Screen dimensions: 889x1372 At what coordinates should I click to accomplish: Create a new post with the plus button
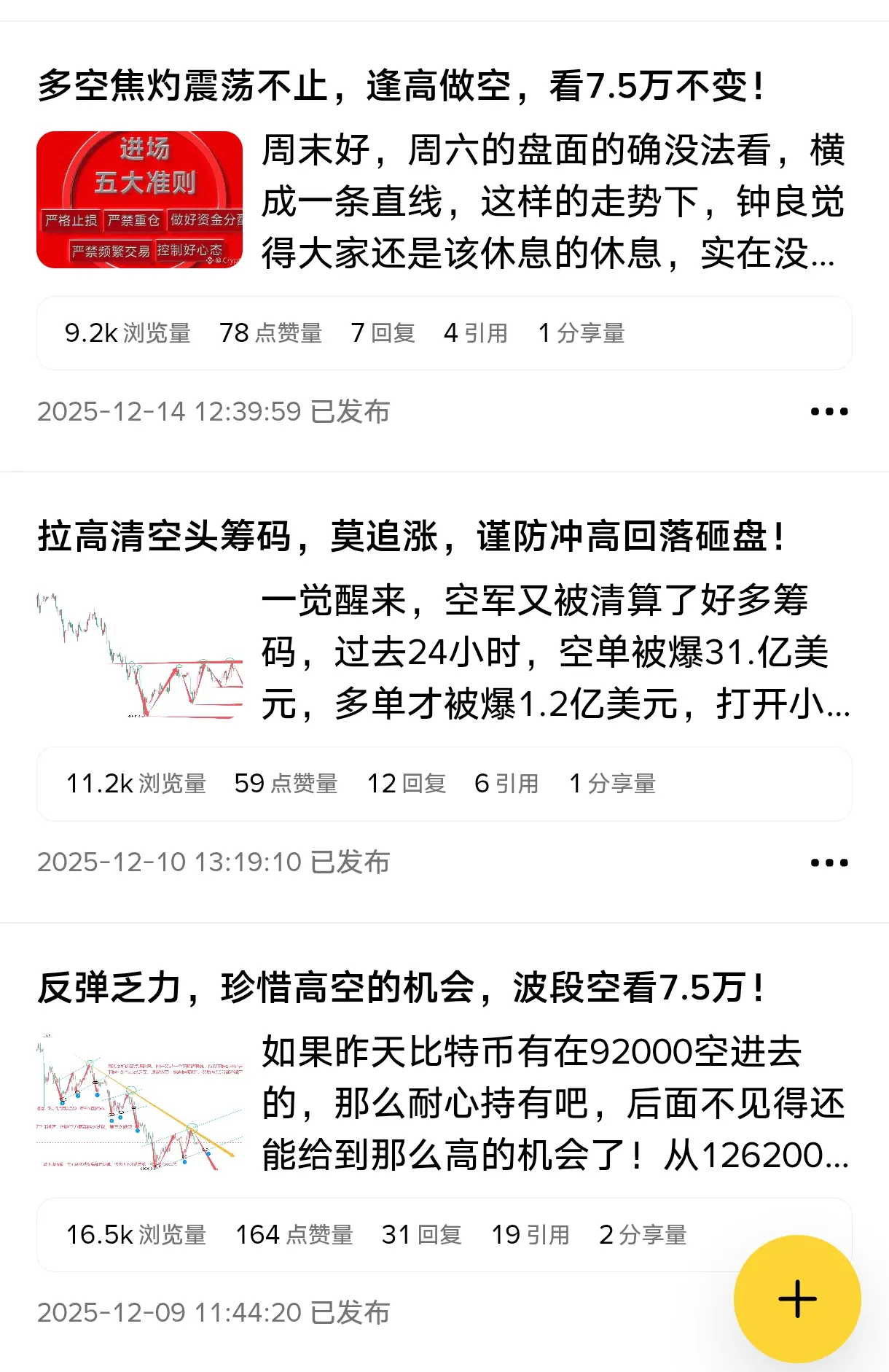point(797,1298)
